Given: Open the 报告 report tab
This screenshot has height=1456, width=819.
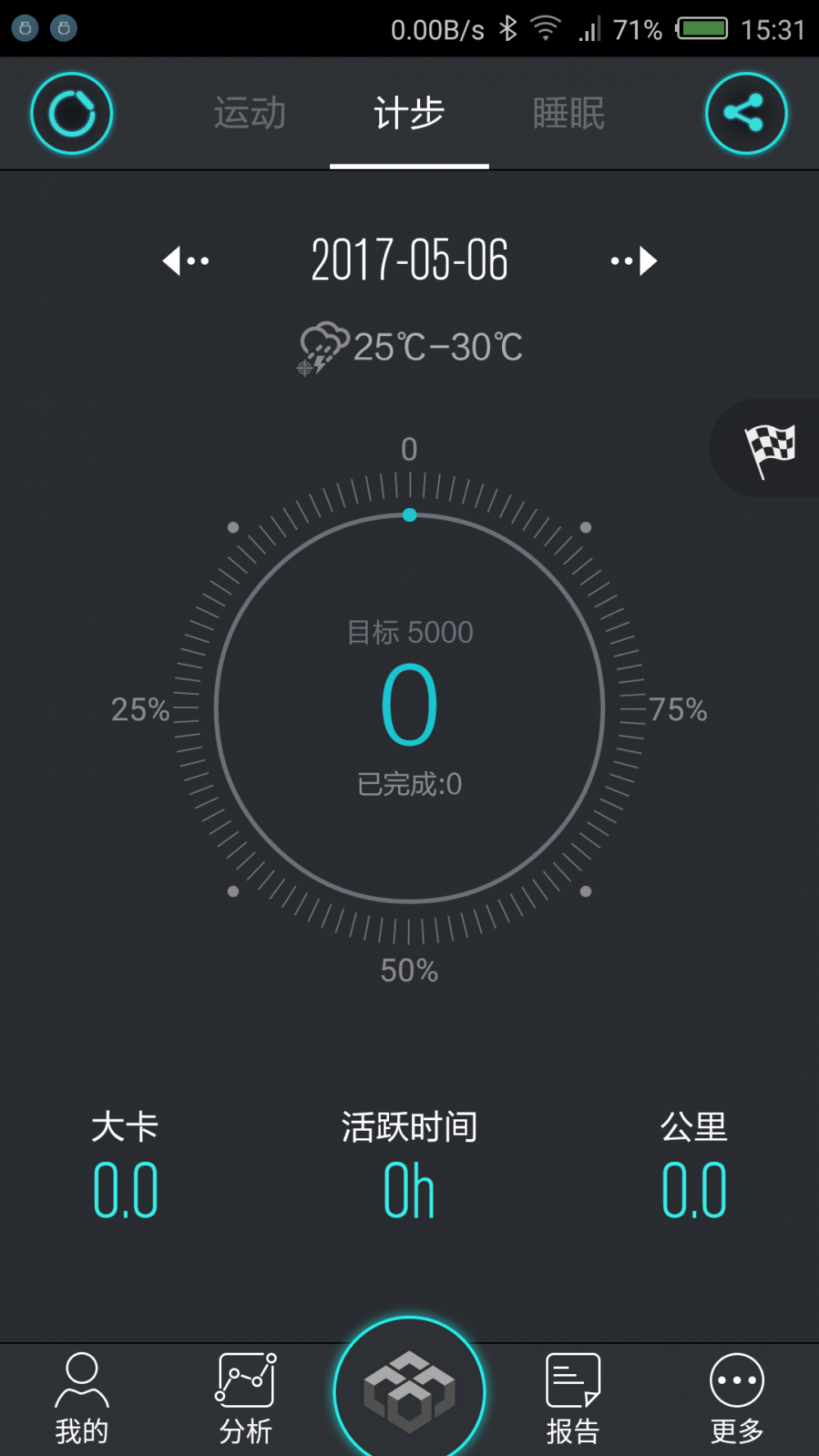Looking at the screenshot, I should [x=573, y=1398].
